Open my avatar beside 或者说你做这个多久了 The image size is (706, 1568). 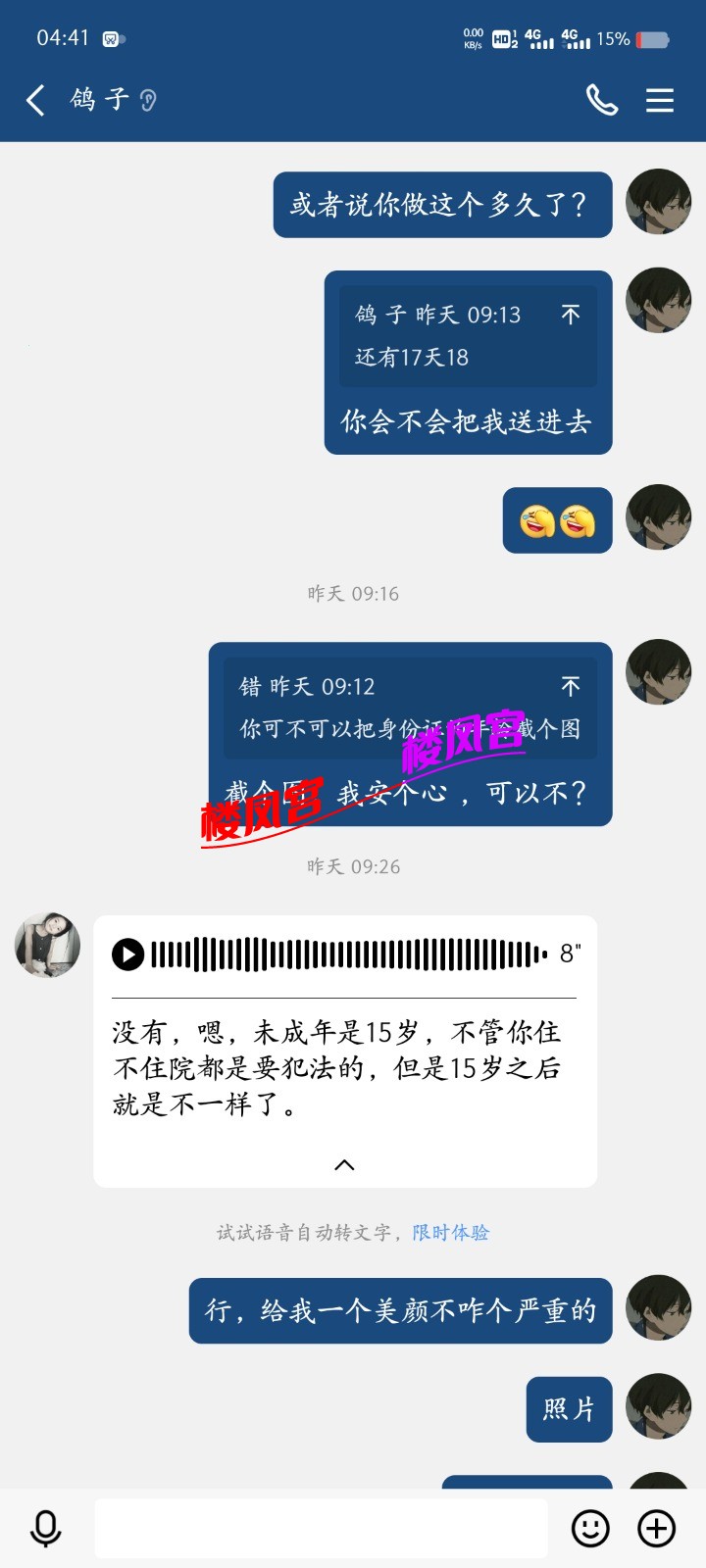[659, 202]
